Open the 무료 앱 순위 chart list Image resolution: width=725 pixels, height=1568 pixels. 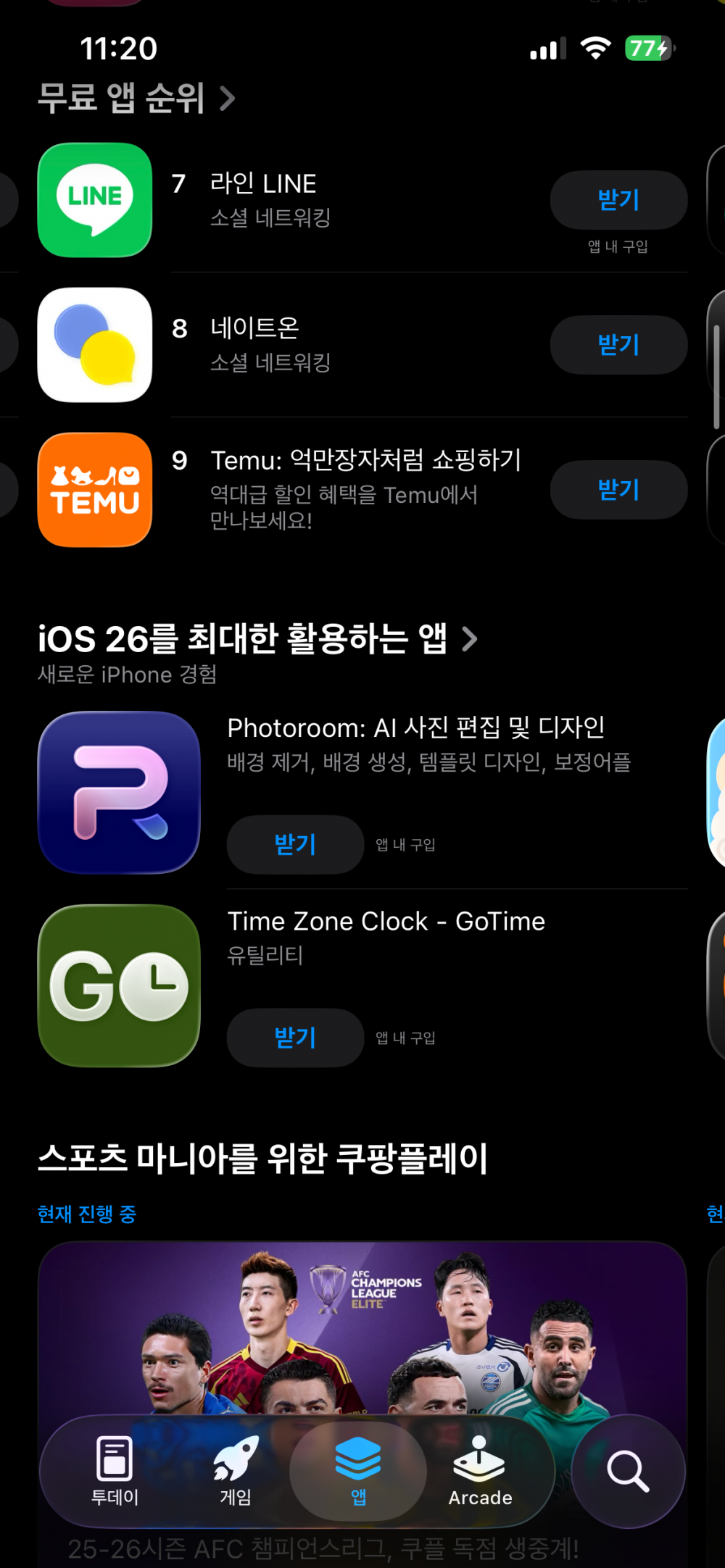136,98
